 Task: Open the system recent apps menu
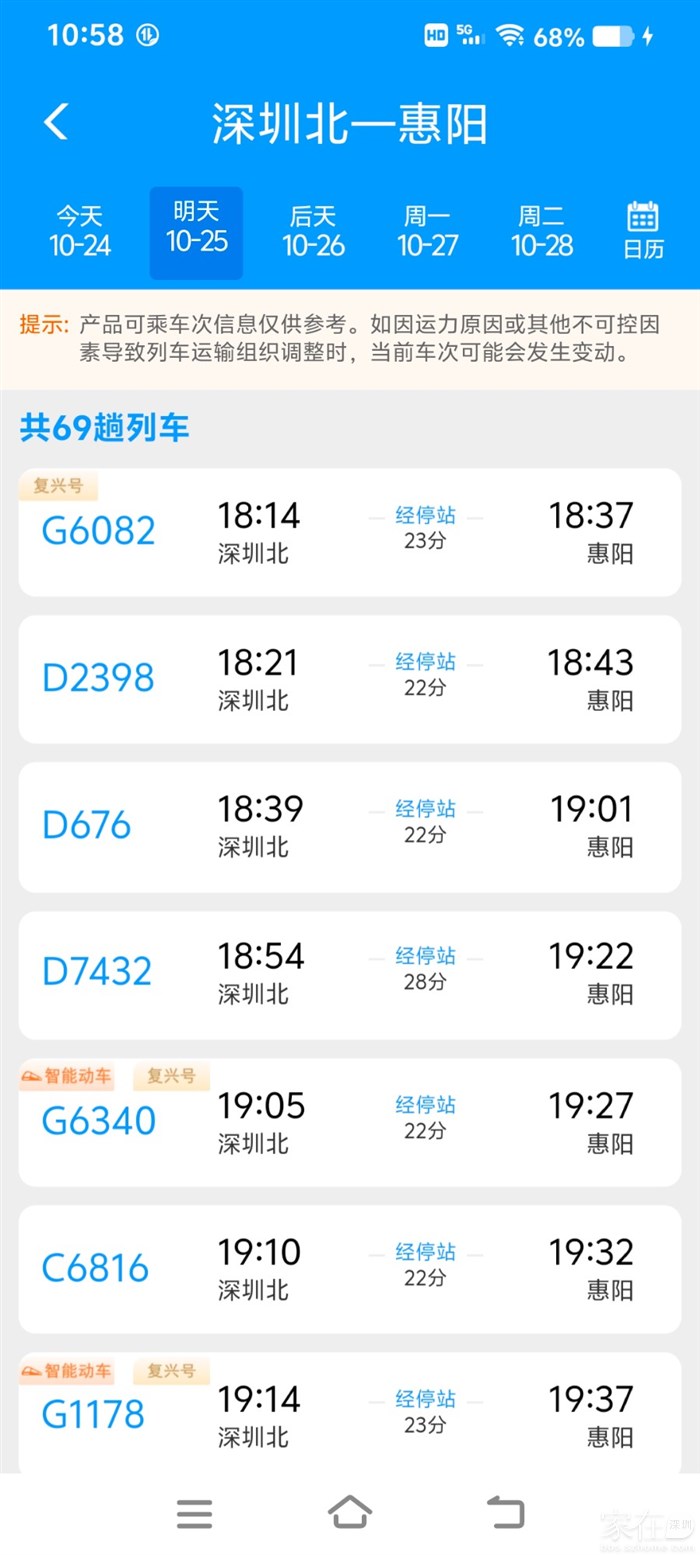pyautogui.click(x=194, y=1513)
